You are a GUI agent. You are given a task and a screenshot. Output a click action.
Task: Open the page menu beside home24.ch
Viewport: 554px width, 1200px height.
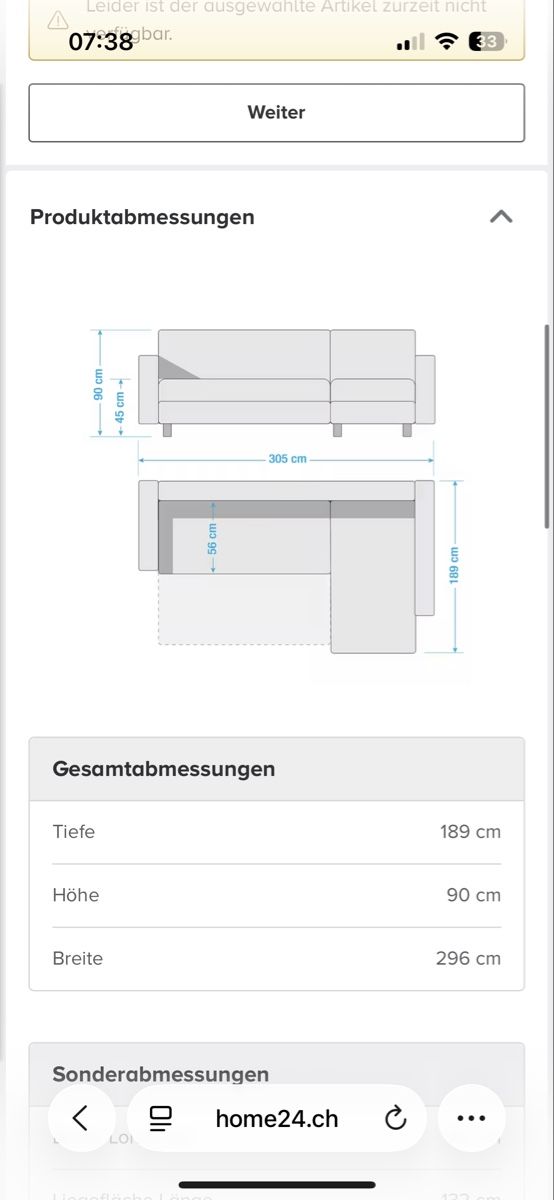pos(160,1118)
